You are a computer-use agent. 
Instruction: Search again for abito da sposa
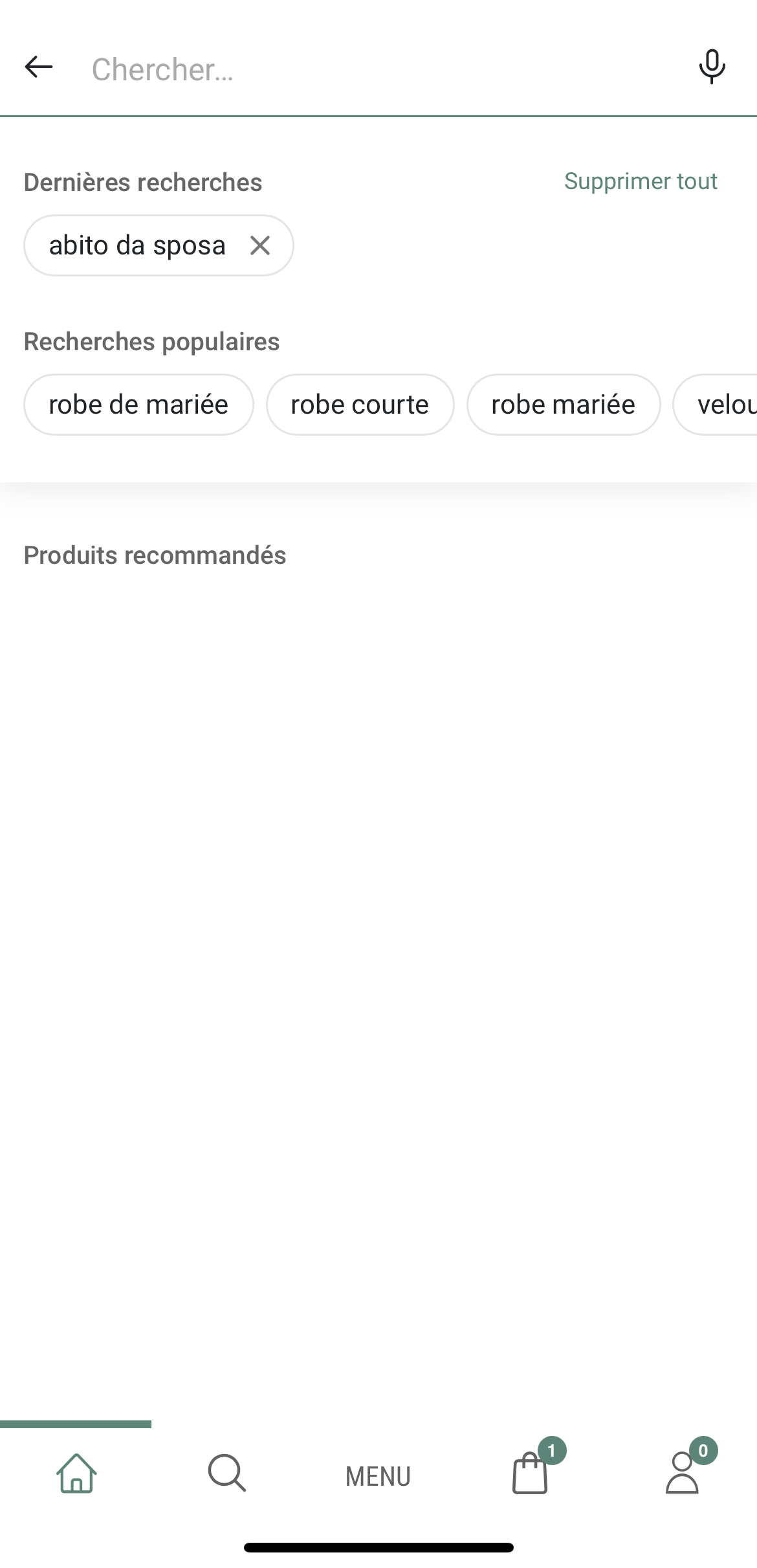(137, 245)
